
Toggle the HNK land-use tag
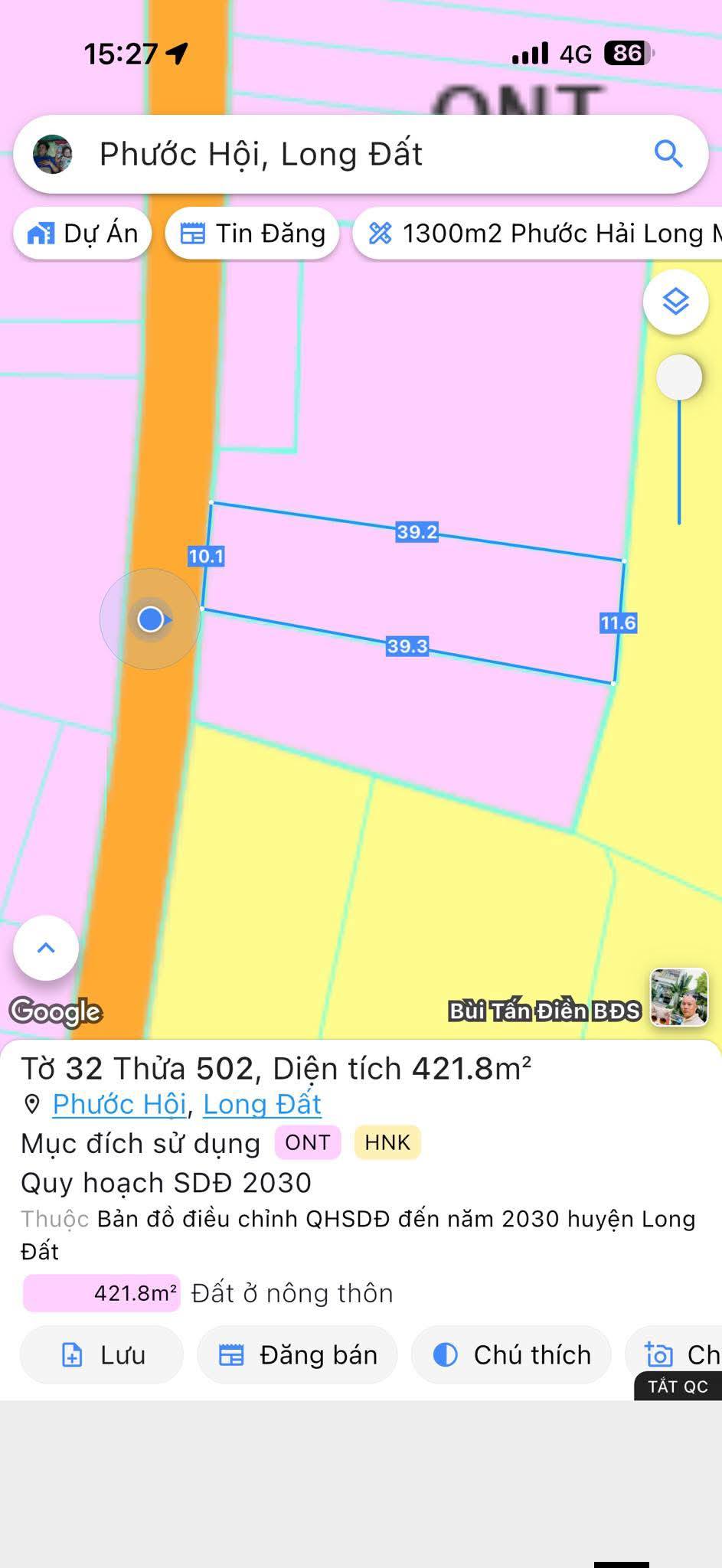[x=387, y=1142]
